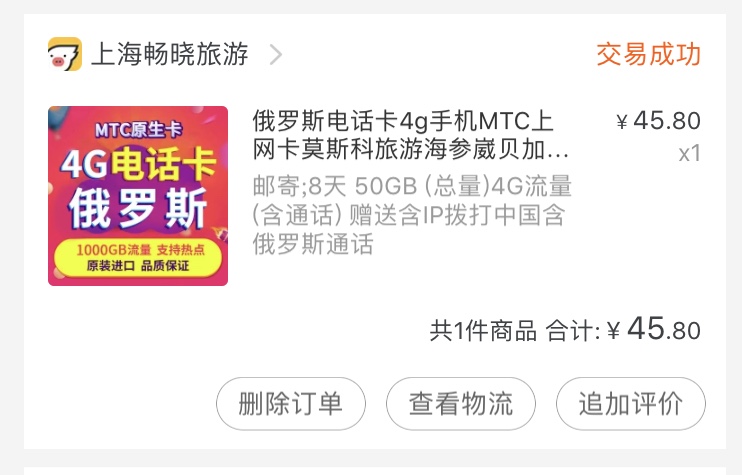
Task: Open the Russia 4G phone card product image
Action: [138, 196]
